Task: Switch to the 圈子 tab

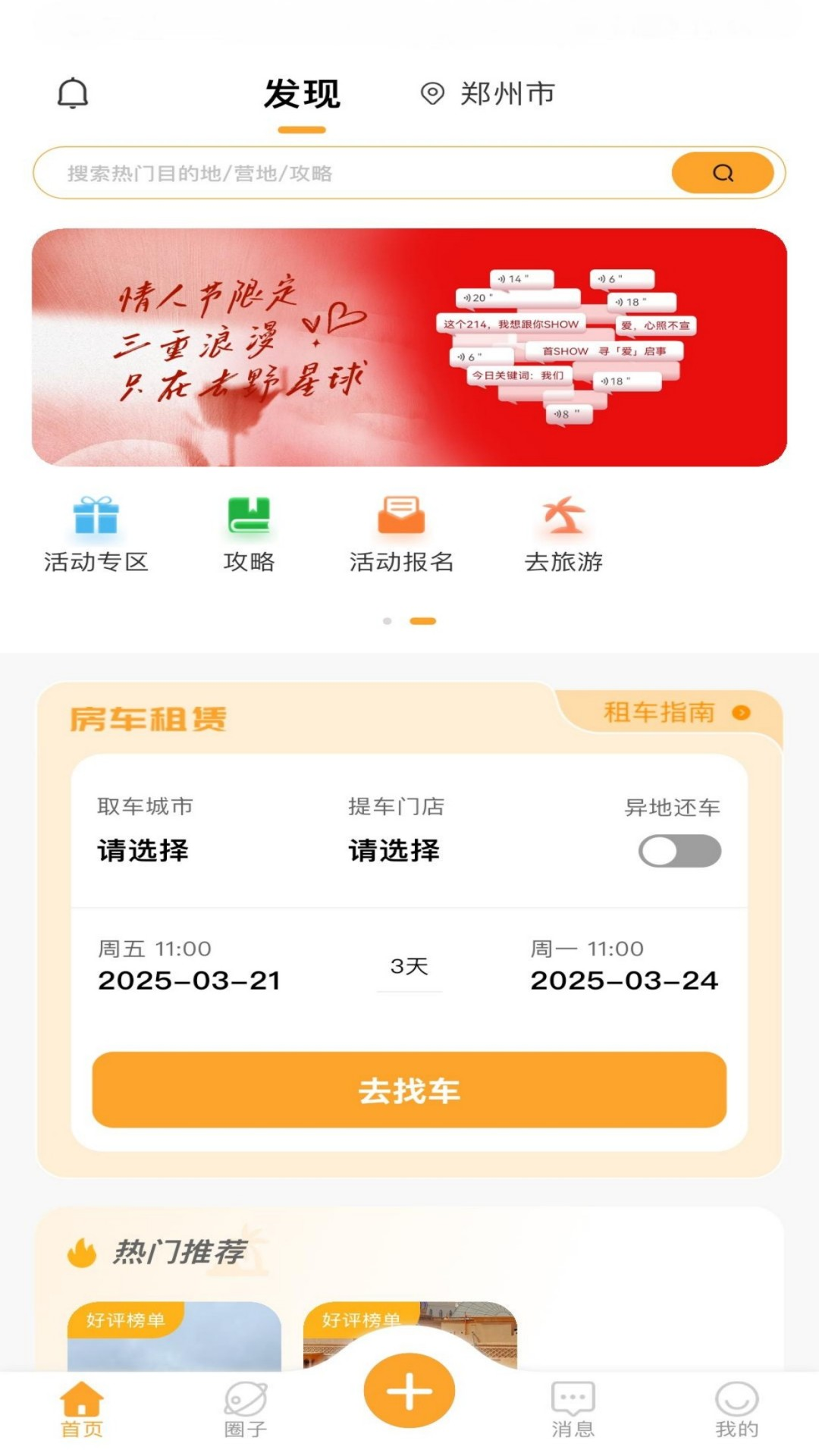Action: (246, 1409)
